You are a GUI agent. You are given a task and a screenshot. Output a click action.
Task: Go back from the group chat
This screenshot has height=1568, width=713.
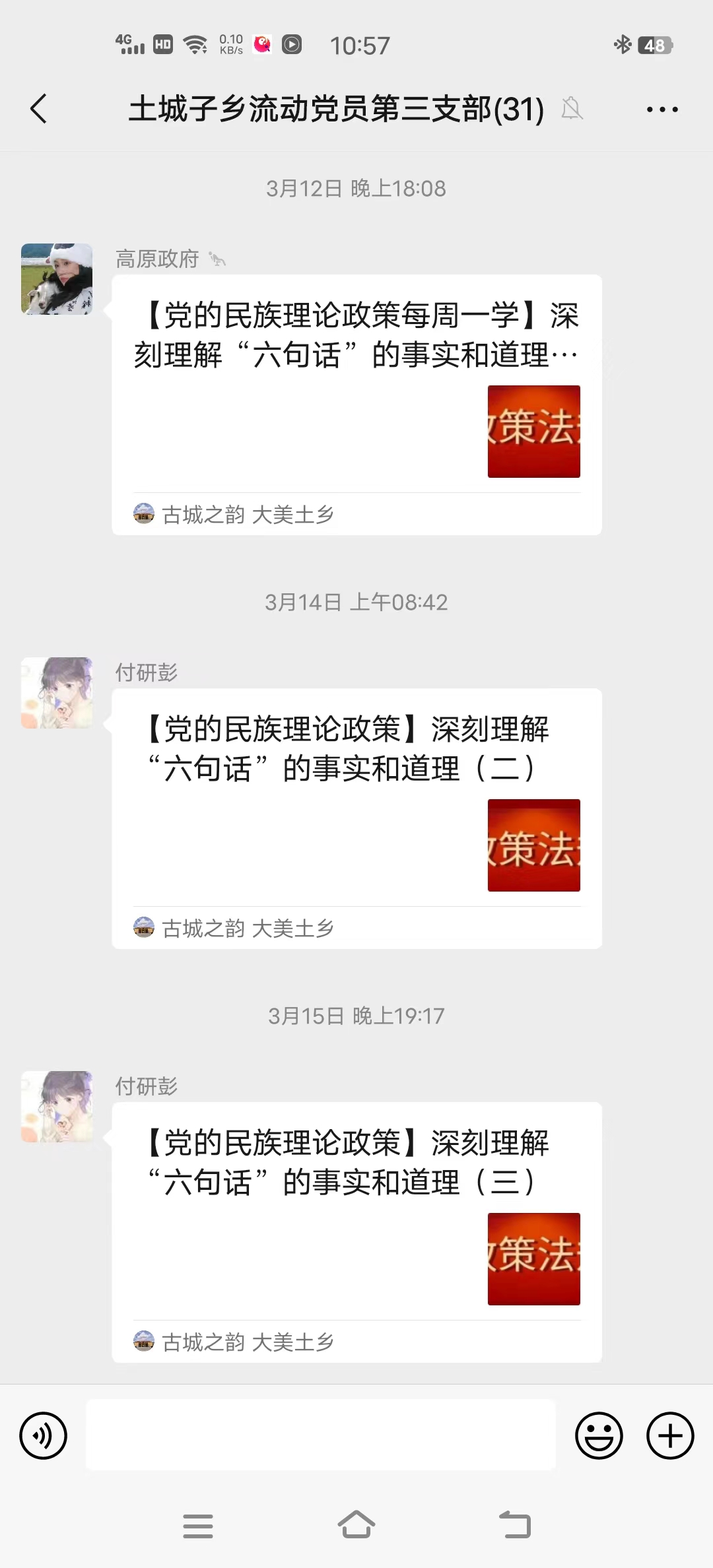pyautogui.click(x=39, y=109)
